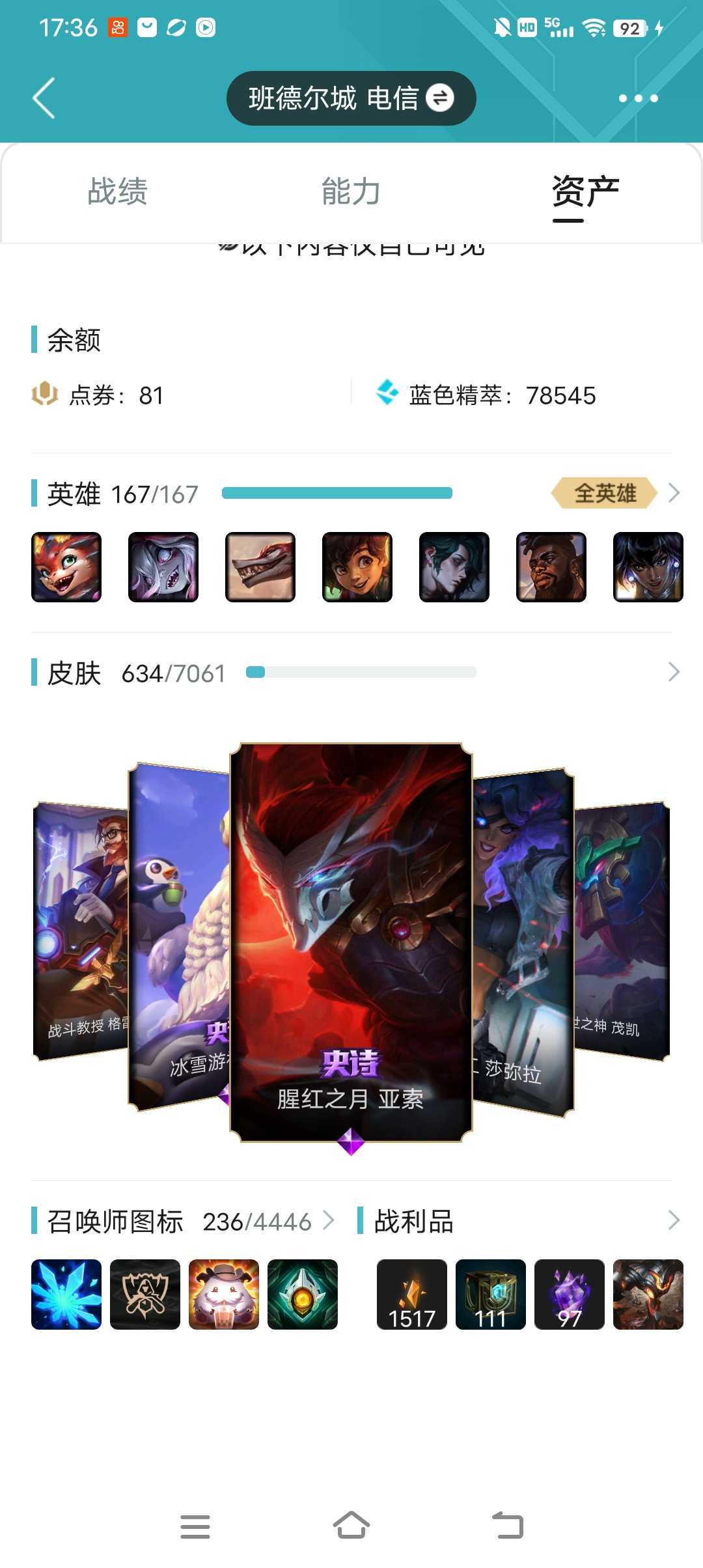The image size is (703, 1568).
Task: Switch server via 班德尔城 电信 selector
Action: coord(351,98)
